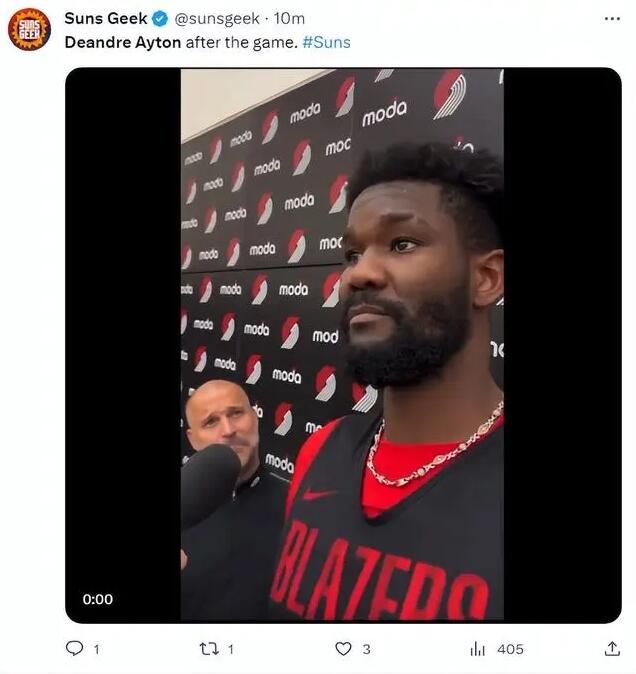The image size is (636, 674).
Task: Open the #Suns hashtag link
Action: pos(326,42)
